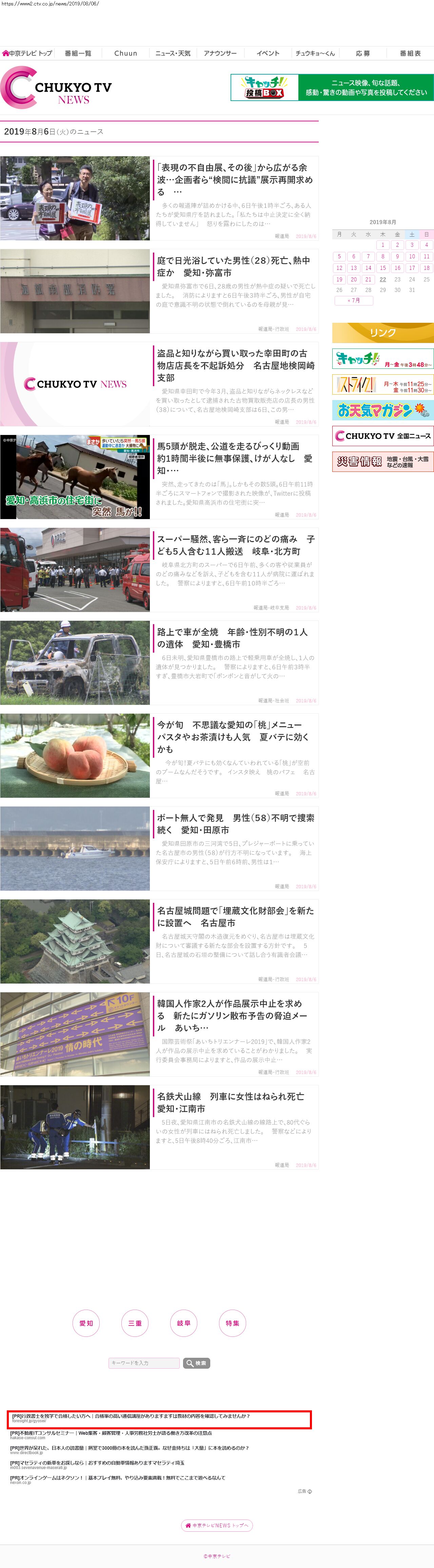Read the story about 5 escaped horses
The height and width of the screenshot is (1568, 434).
pyautogui.click(x=234, y=452)
